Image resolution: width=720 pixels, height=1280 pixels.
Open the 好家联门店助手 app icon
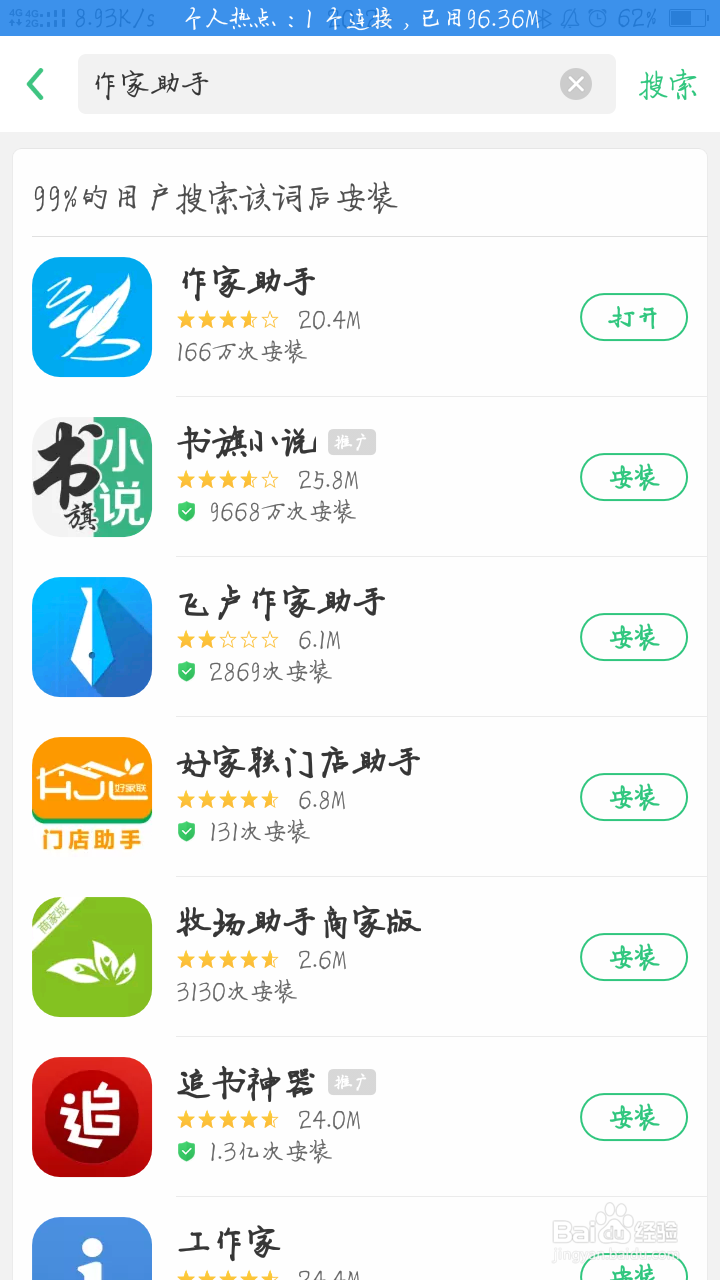click(x=91, y=797)
